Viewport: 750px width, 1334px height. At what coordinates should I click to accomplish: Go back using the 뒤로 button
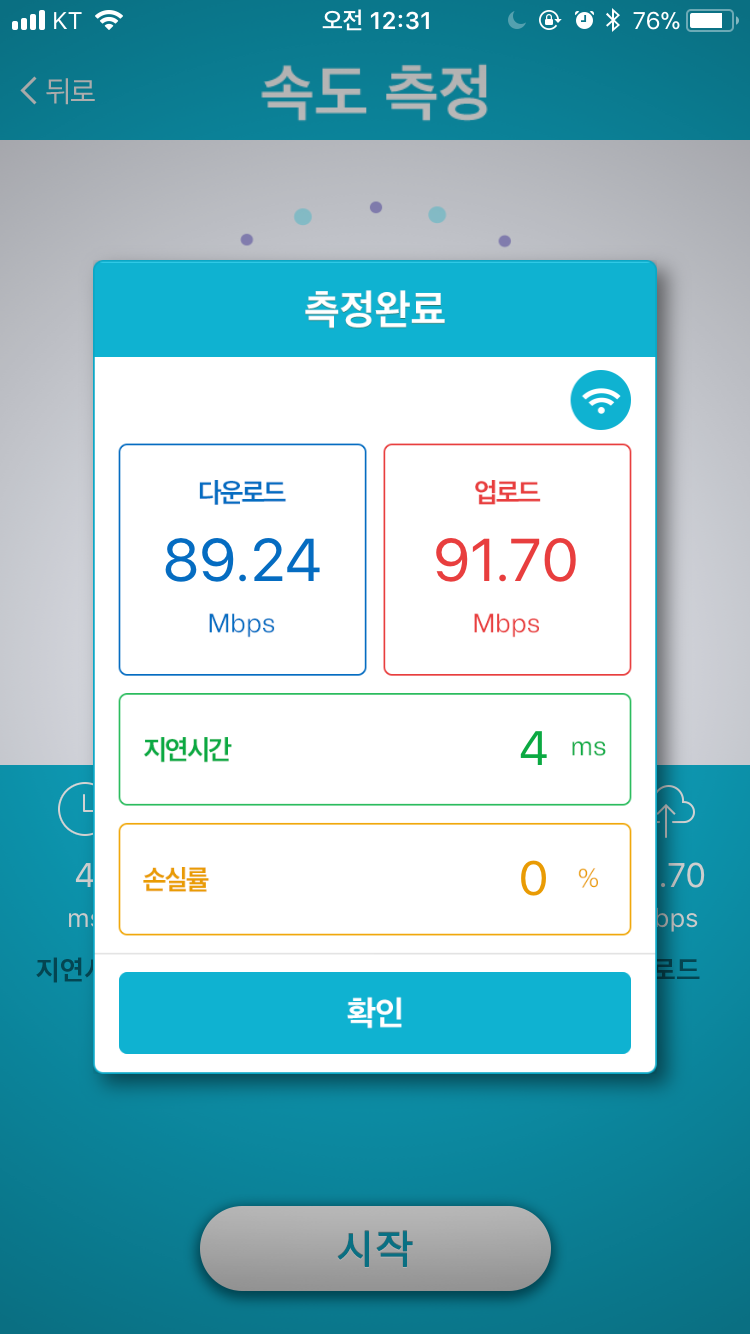(x=58, y=91)
